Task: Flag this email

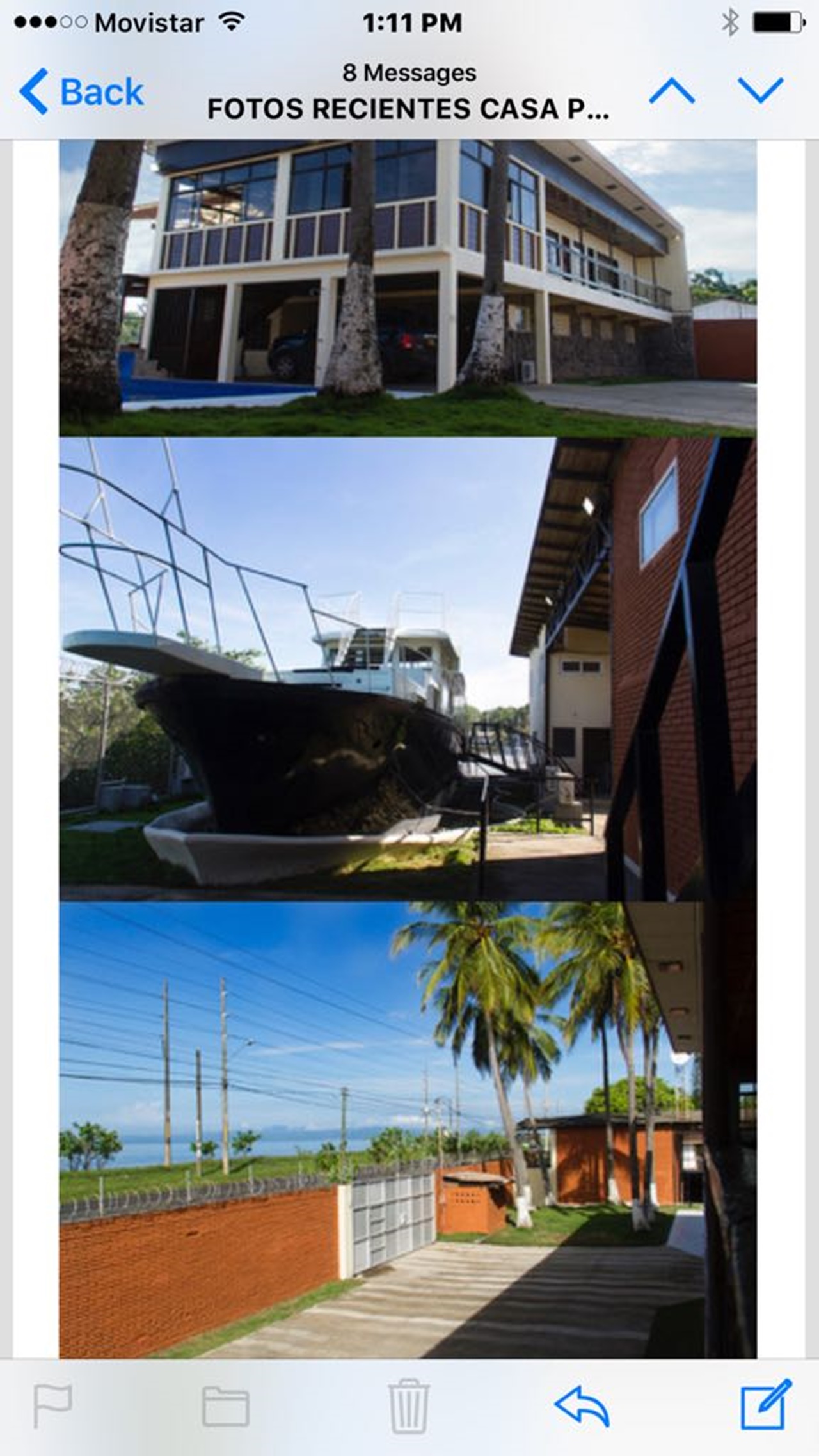Action: pos(52,1406)
